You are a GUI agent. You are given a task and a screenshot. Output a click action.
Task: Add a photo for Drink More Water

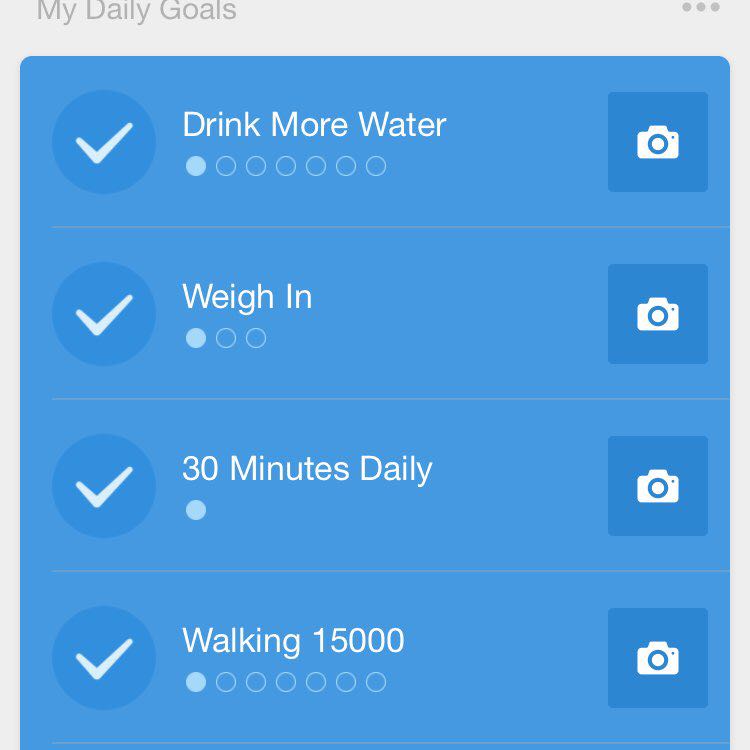point(658,142)
